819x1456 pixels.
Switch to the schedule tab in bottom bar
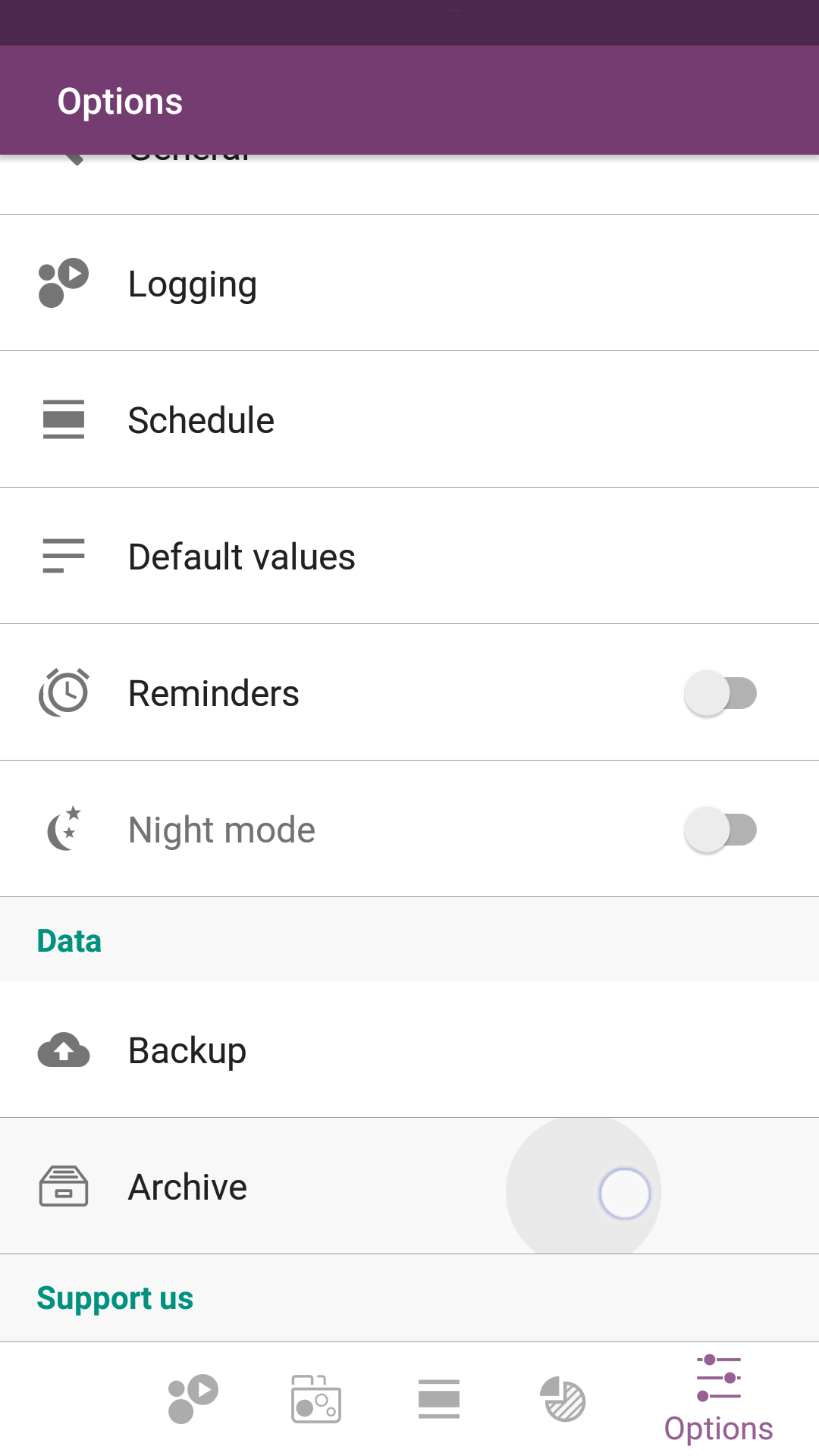point(439,1399)
